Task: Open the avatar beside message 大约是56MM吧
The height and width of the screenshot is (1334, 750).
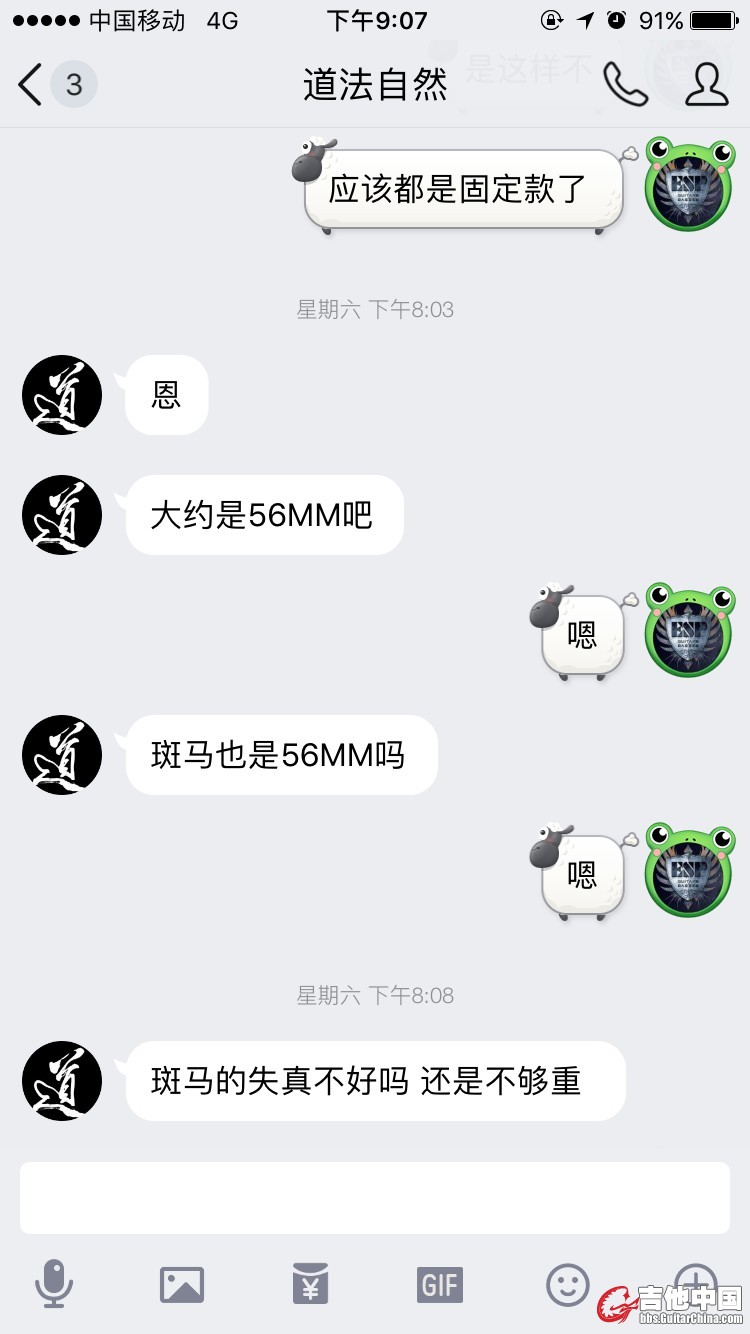Action: pyautogui.click(x=62, y=515)
